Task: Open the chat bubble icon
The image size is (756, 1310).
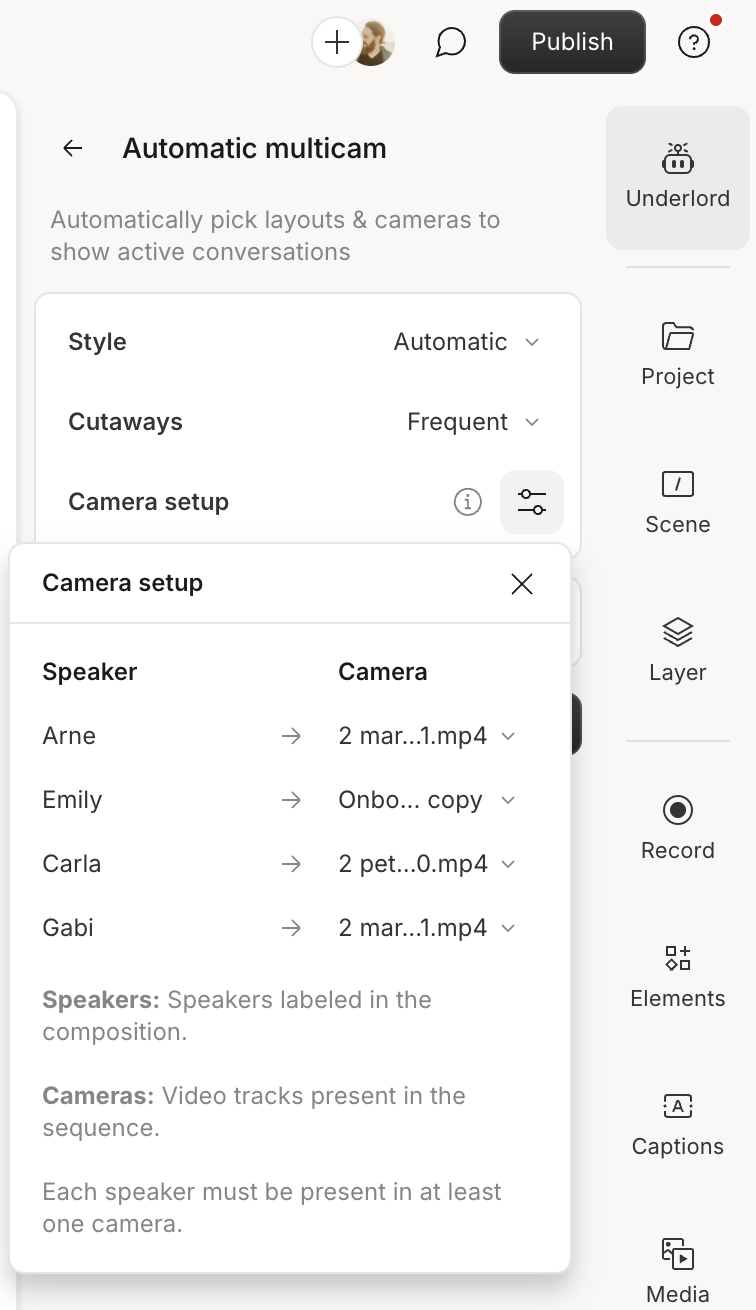Action: click(451, 42)
